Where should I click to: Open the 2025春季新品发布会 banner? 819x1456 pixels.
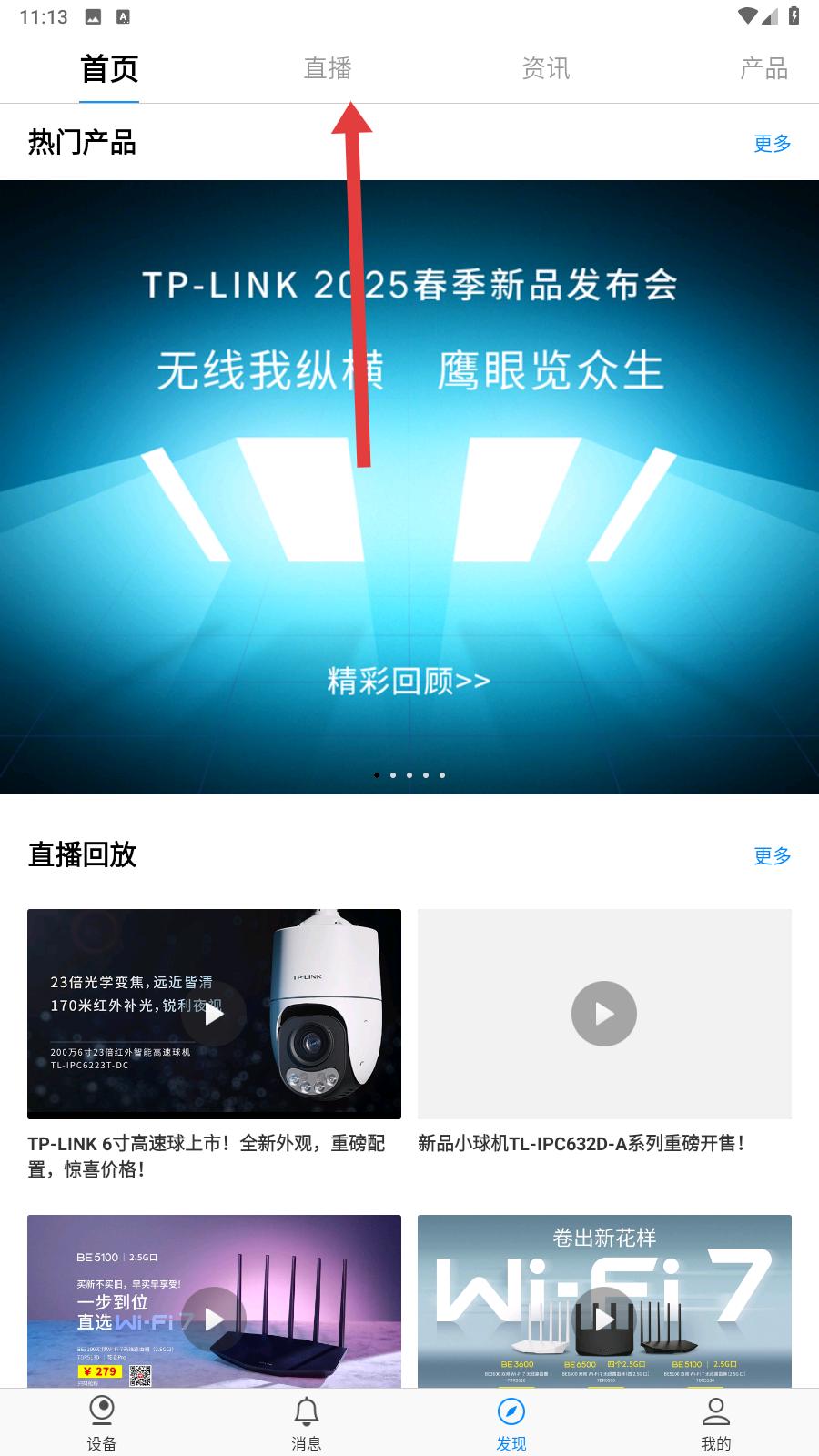tap(409, 487)
